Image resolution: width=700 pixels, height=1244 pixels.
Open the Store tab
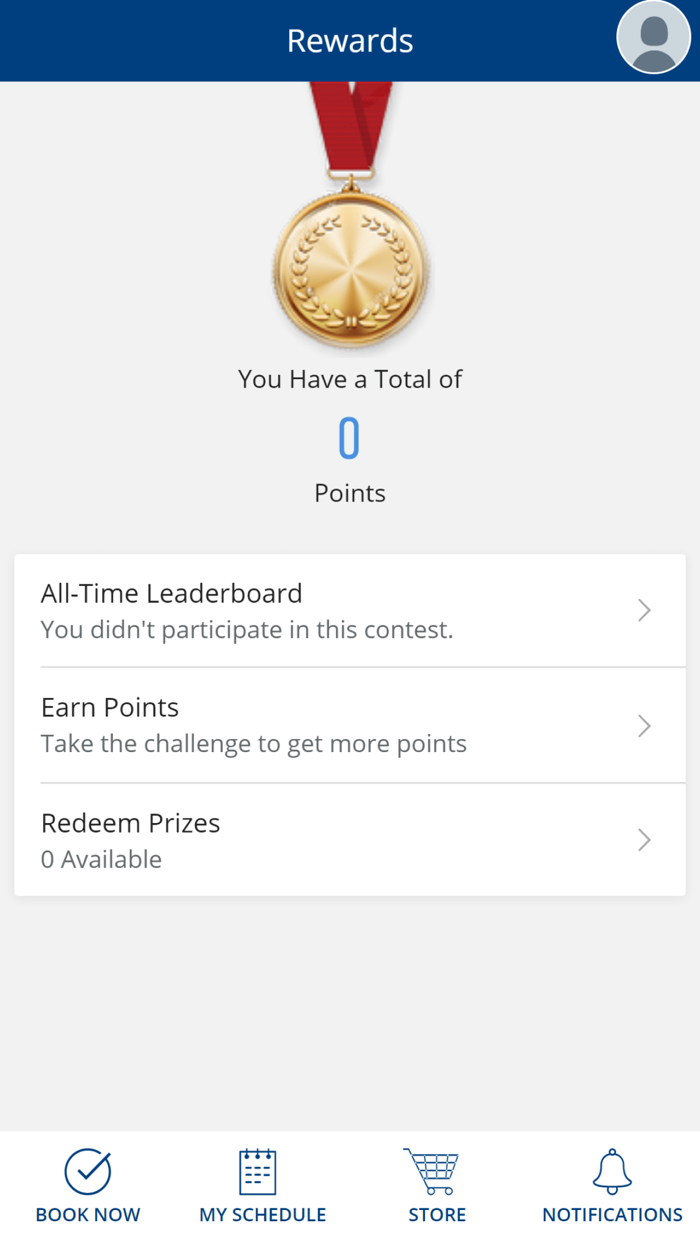pos(437,1187)
